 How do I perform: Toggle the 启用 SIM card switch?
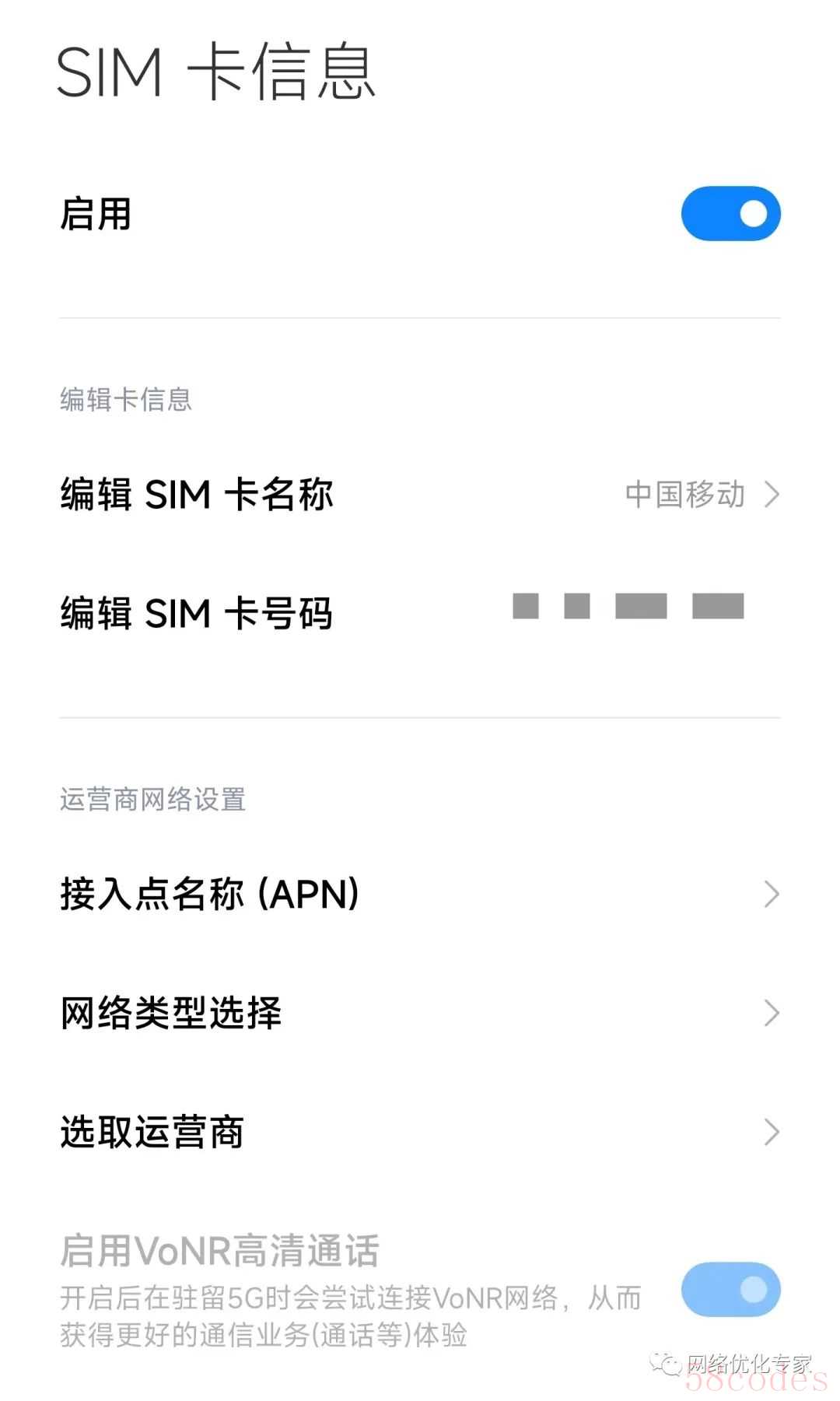point(730,213)
